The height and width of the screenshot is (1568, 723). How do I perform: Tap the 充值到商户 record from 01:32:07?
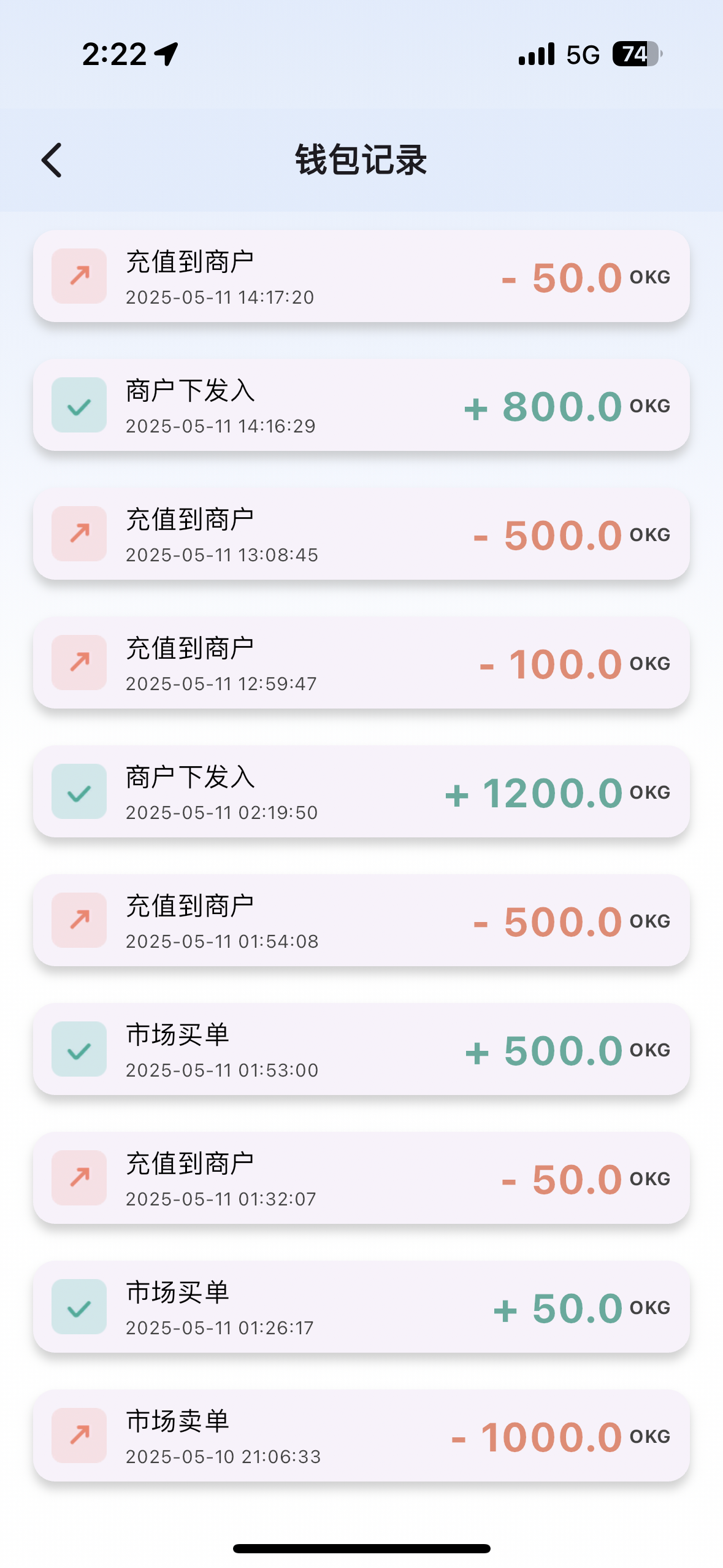[x=361, y=1178]
